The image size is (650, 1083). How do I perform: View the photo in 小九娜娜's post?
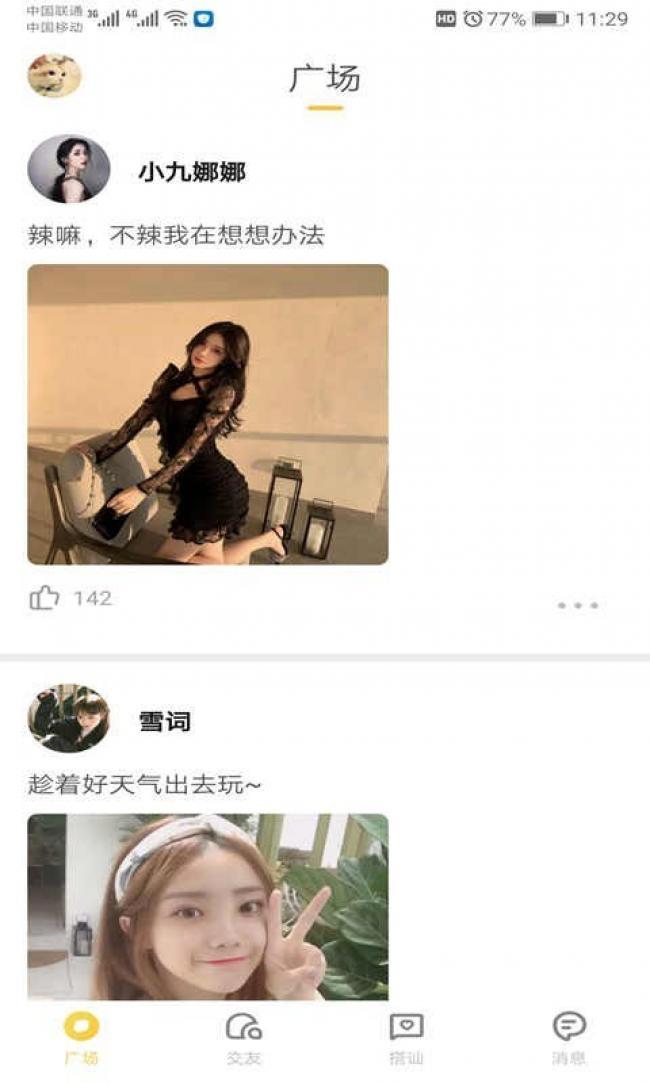pos(208,414)
